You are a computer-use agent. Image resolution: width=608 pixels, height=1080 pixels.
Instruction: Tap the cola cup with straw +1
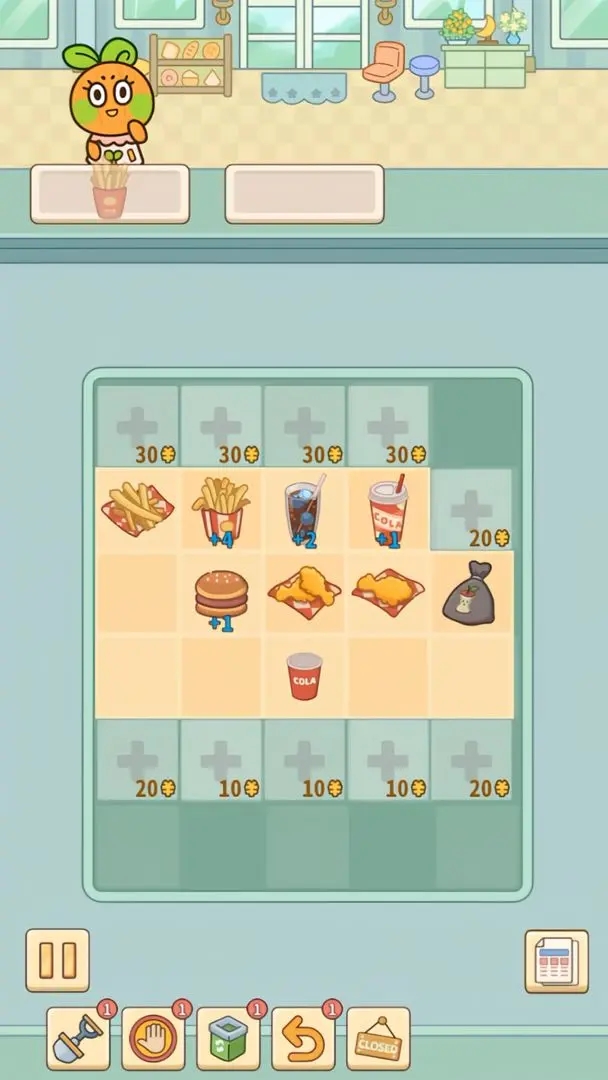[388, 508]
